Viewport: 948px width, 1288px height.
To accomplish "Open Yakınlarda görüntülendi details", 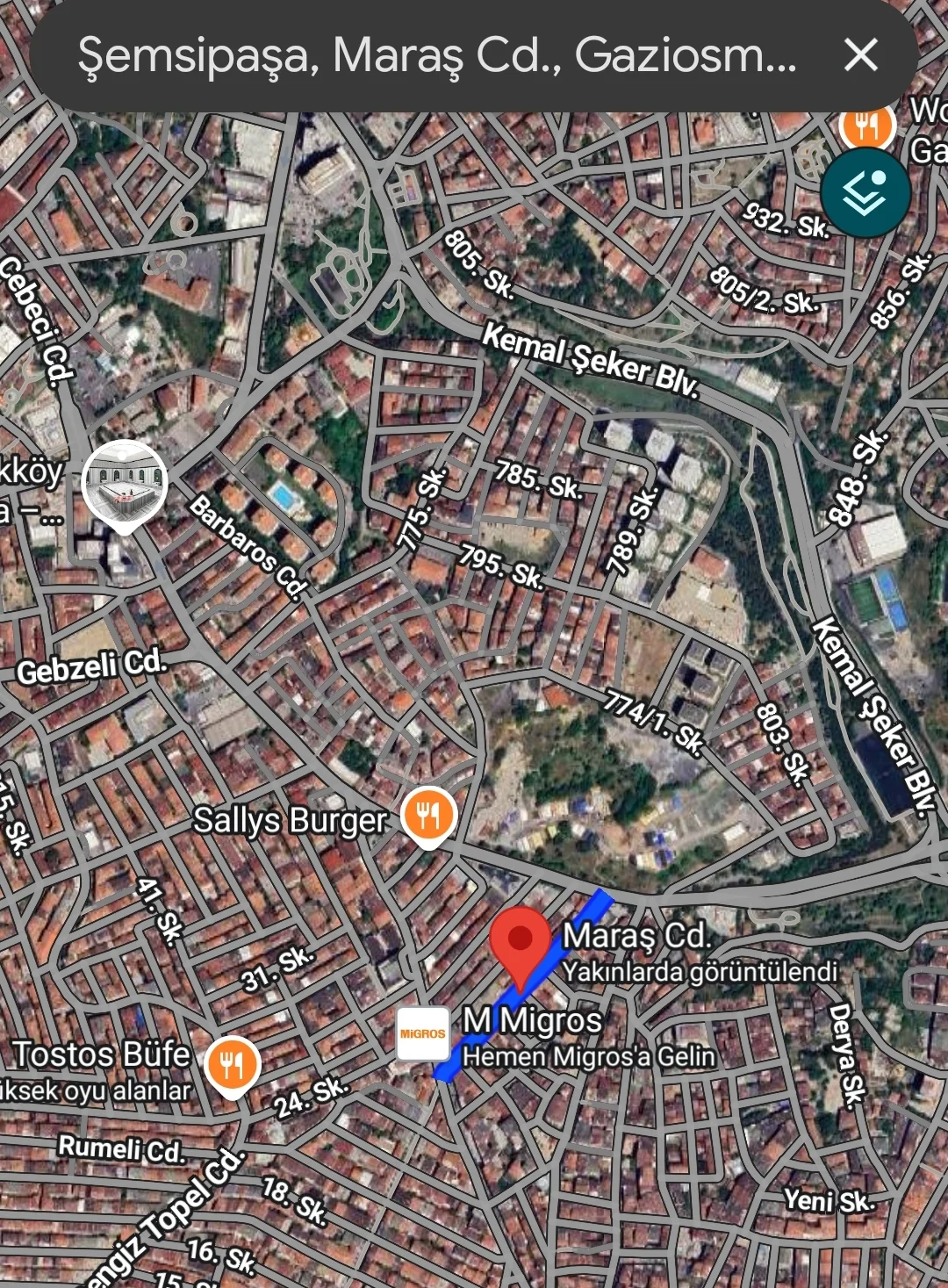I will click(699, 970).
